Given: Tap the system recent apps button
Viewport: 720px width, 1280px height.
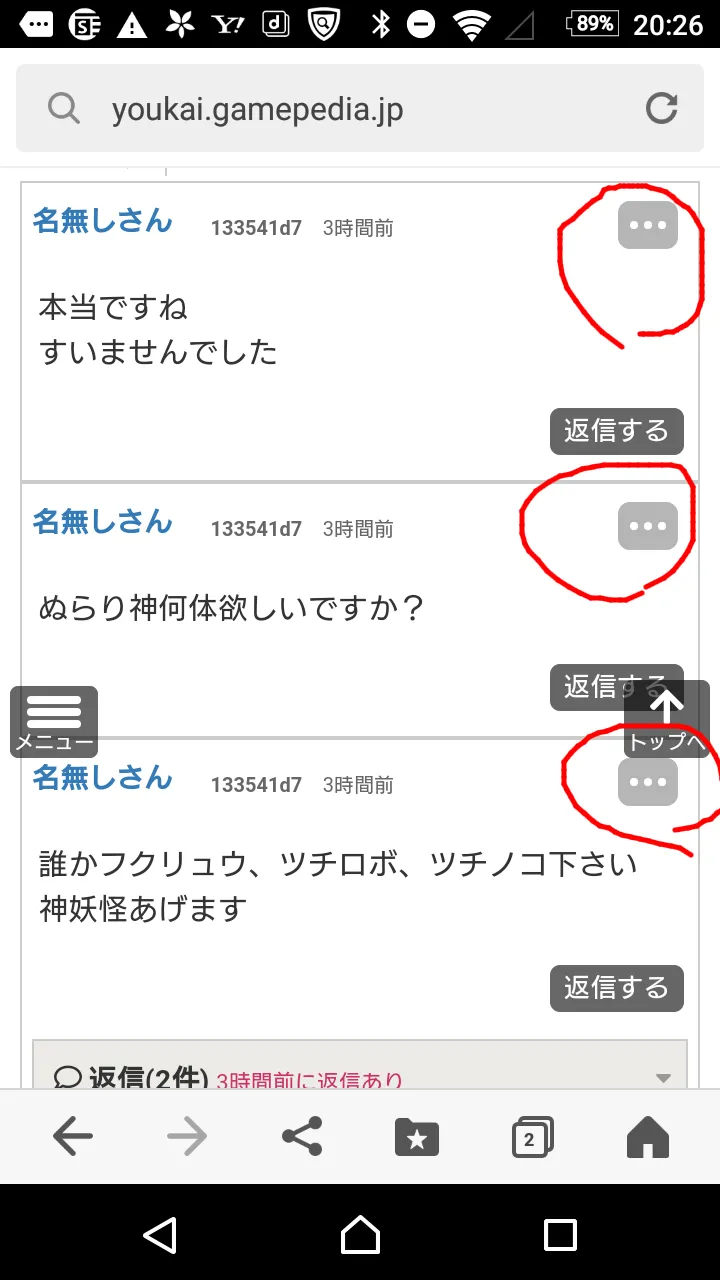Looking at the screenshot, I should (x=560, y=1234).
